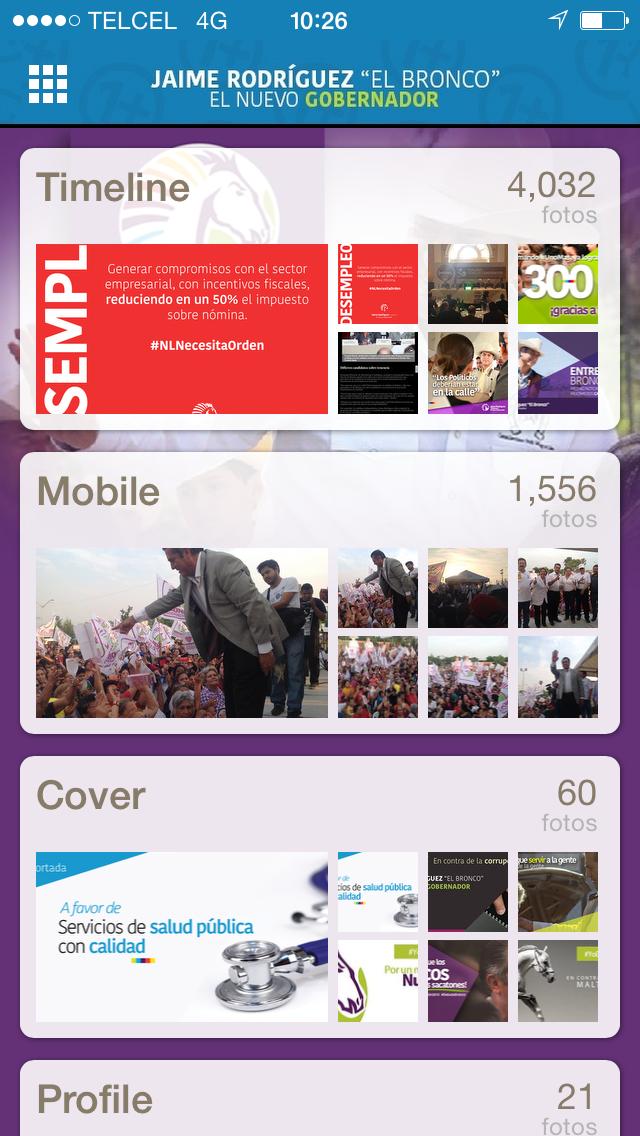640x1136 pixels.
Task: Open the Cover album with 60 photos
Action: click(x=91, y=796)
